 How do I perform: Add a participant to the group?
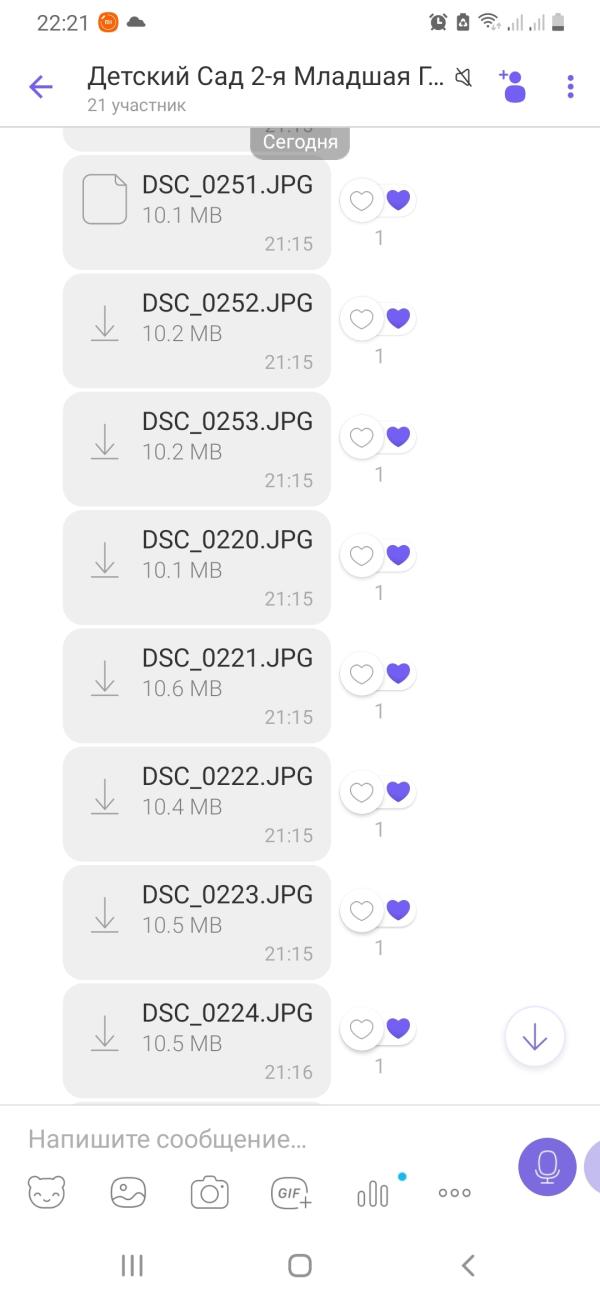click(513, 86)
